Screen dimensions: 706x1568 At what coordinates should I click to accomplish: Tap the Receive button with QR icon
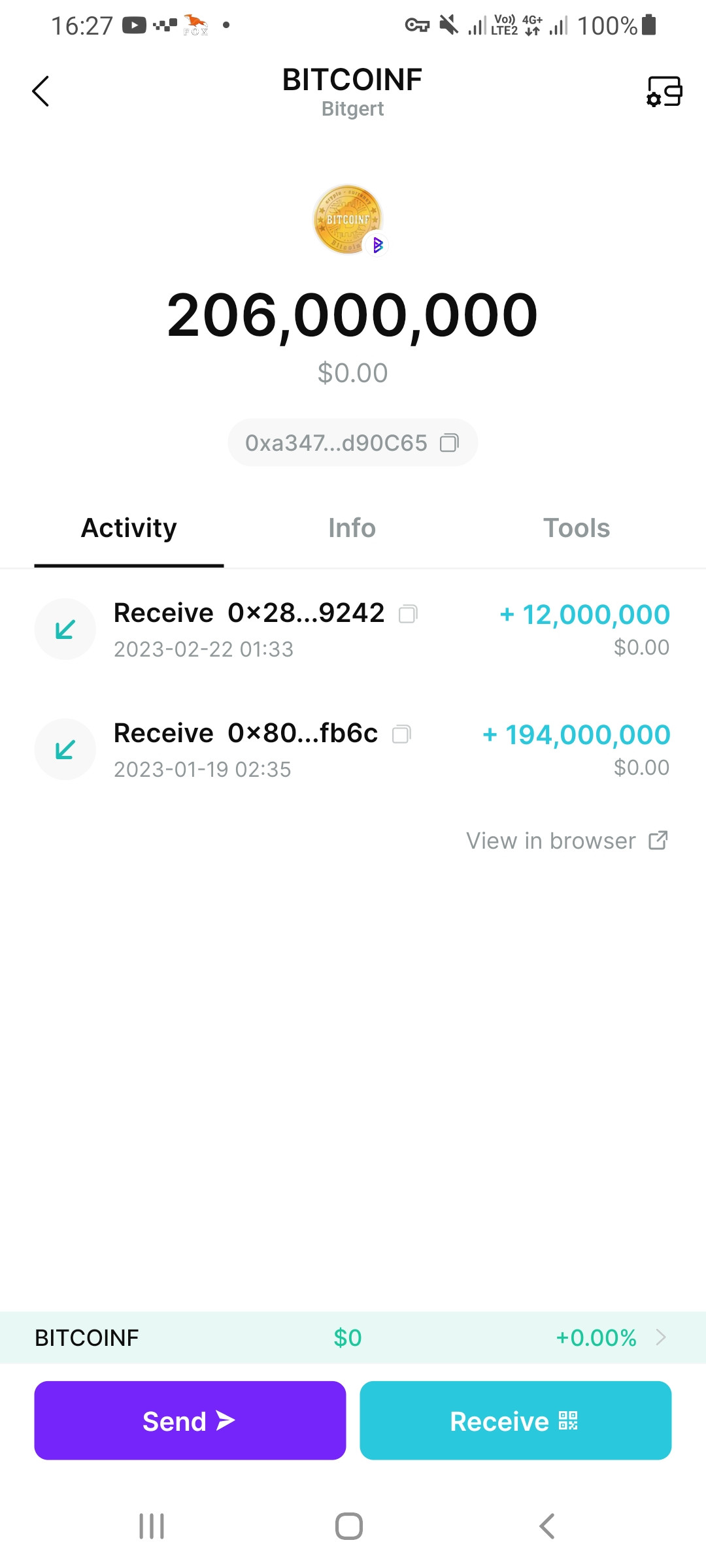[x=515, y=1420]
